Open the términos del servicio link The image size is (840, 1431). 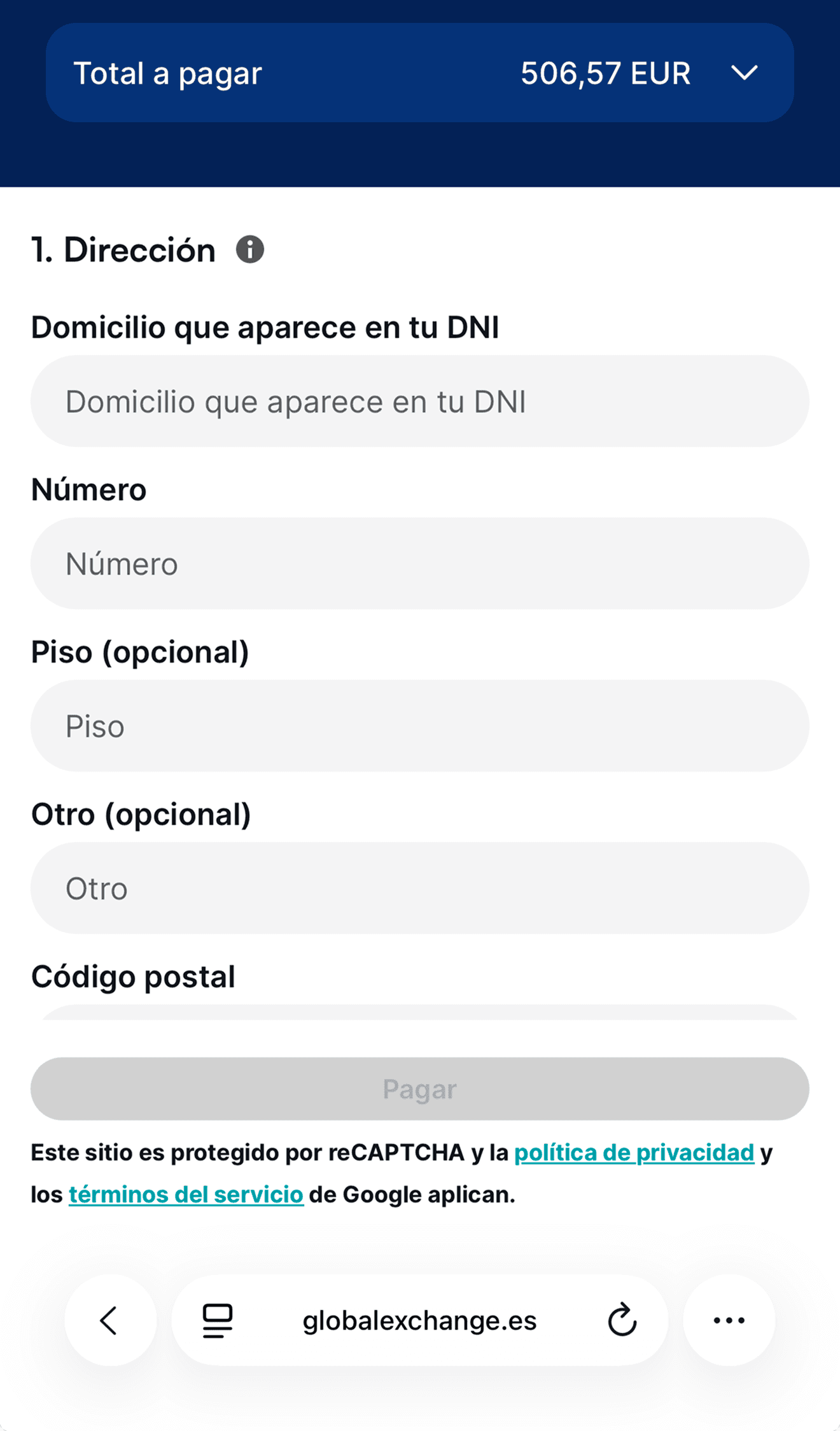(x=186, y=1195)
